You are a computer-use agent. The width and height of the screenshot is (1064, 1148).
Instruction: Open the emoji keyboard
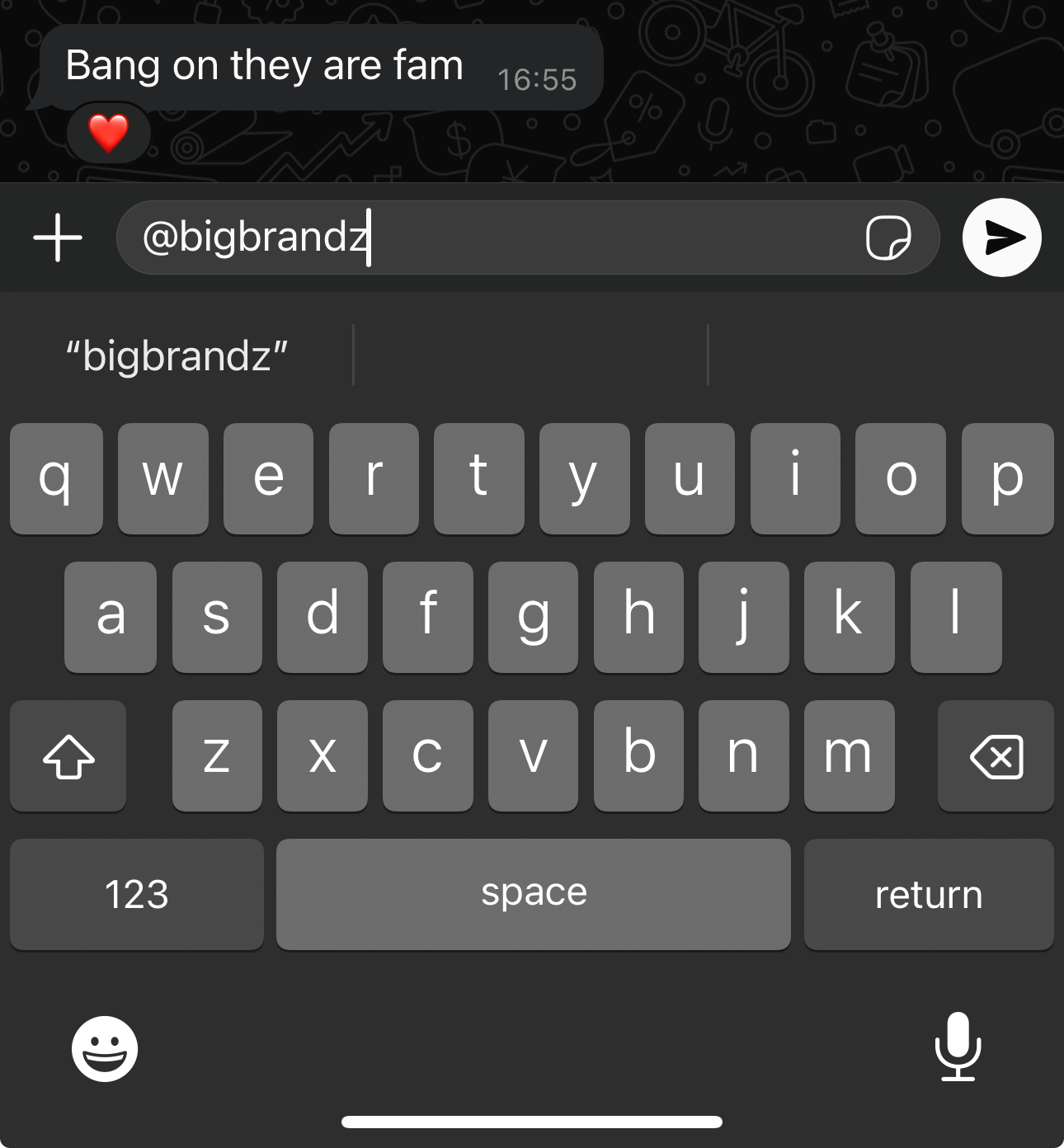(105, 1048)
